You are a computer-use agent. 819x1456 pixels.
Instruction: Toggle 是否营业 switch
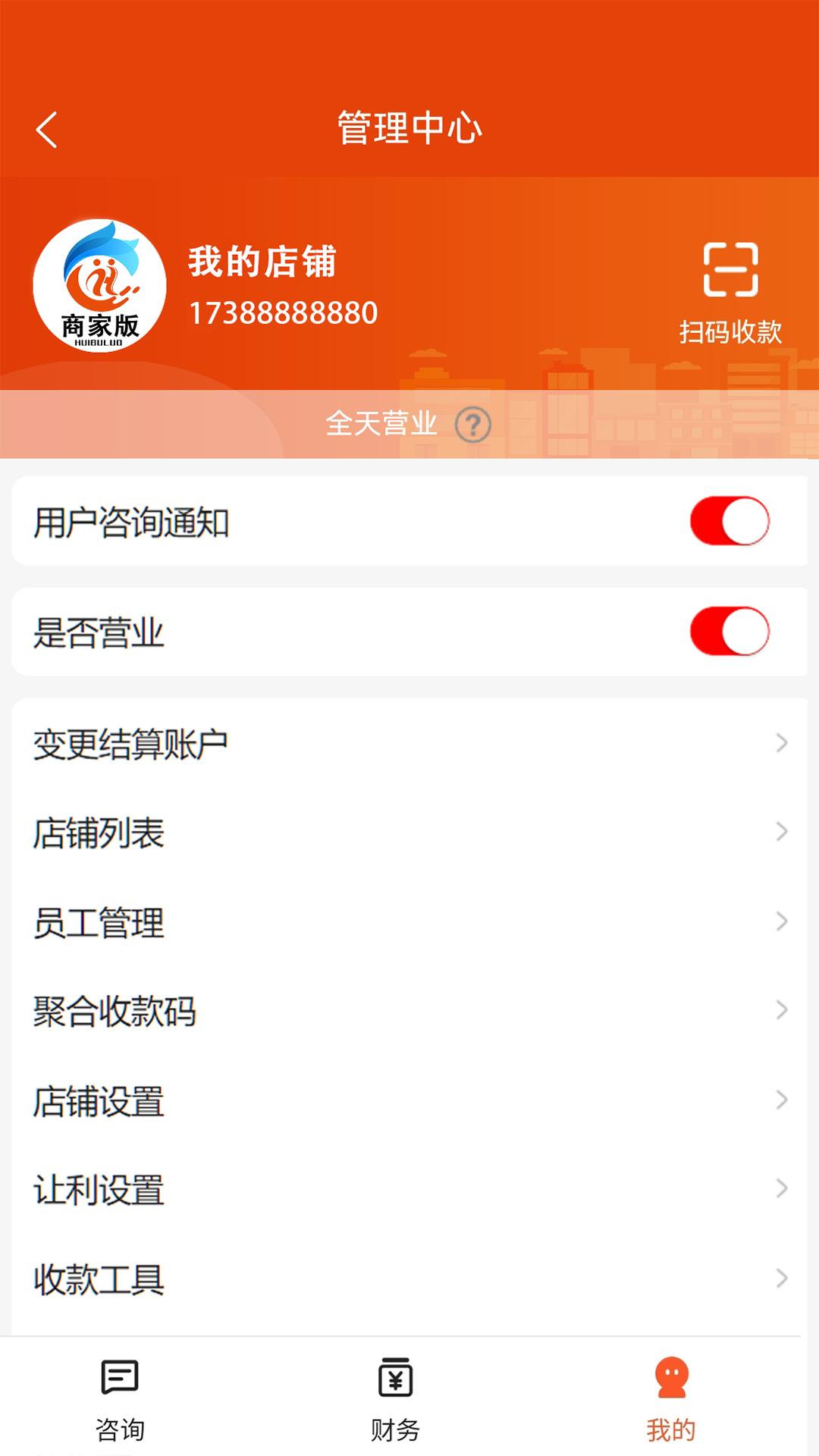(x=730, y=632)
